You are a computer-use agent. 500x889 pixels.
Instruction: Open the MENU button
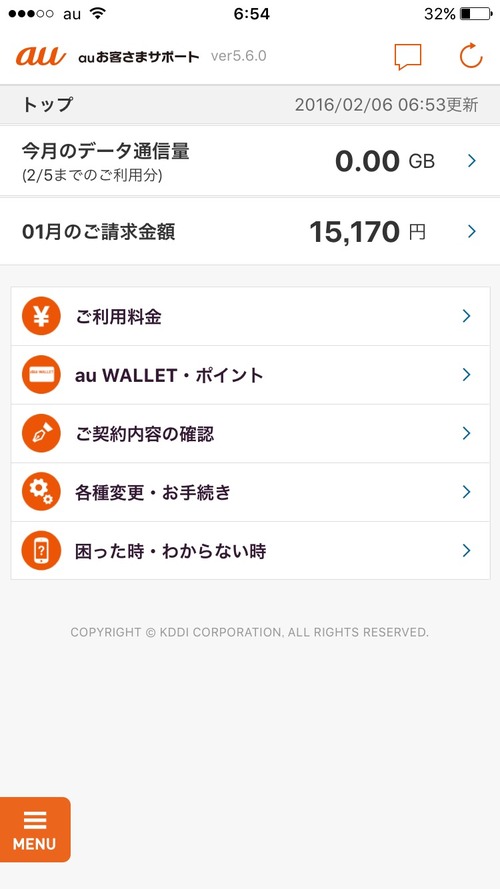click(x=35, y=829)
